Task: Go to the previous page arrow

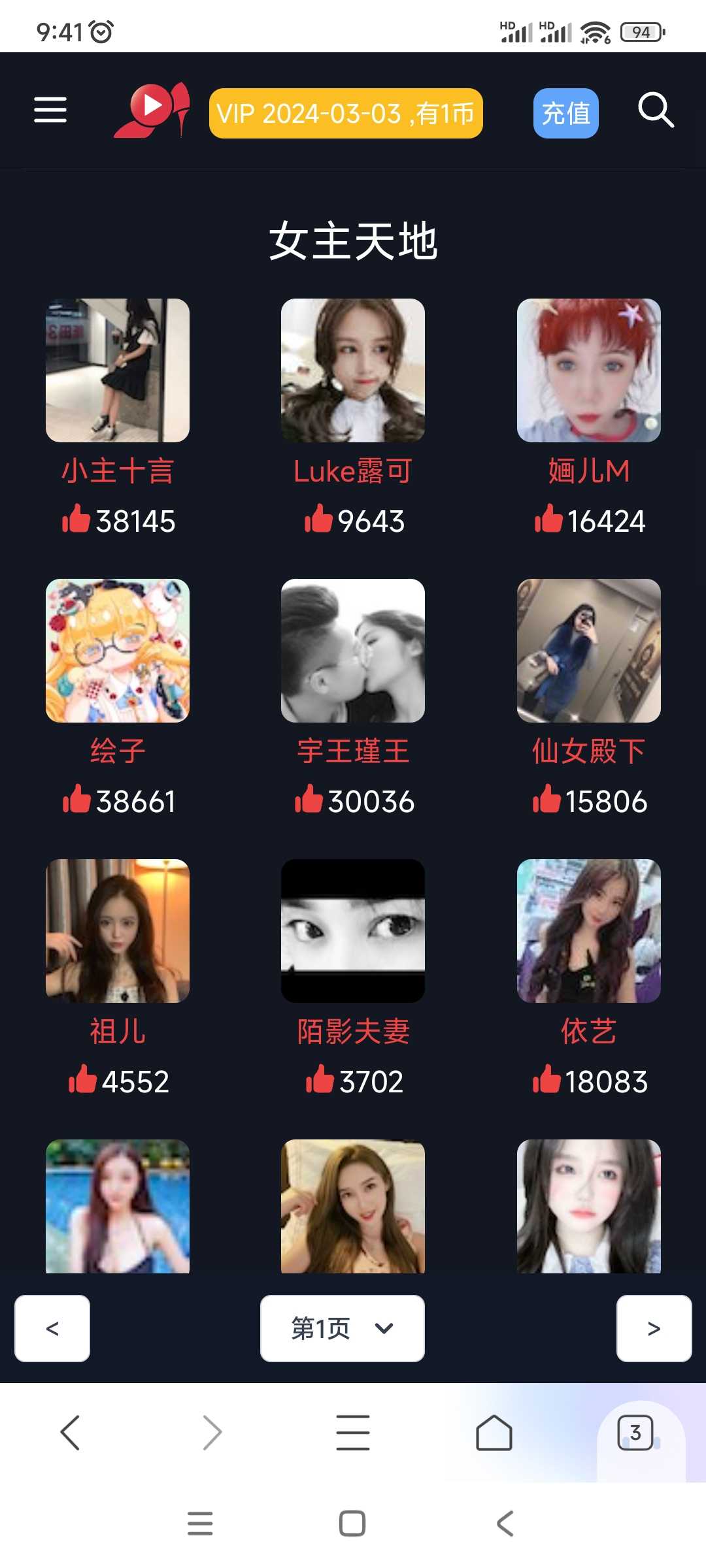Action: [x=52, y=1328]
